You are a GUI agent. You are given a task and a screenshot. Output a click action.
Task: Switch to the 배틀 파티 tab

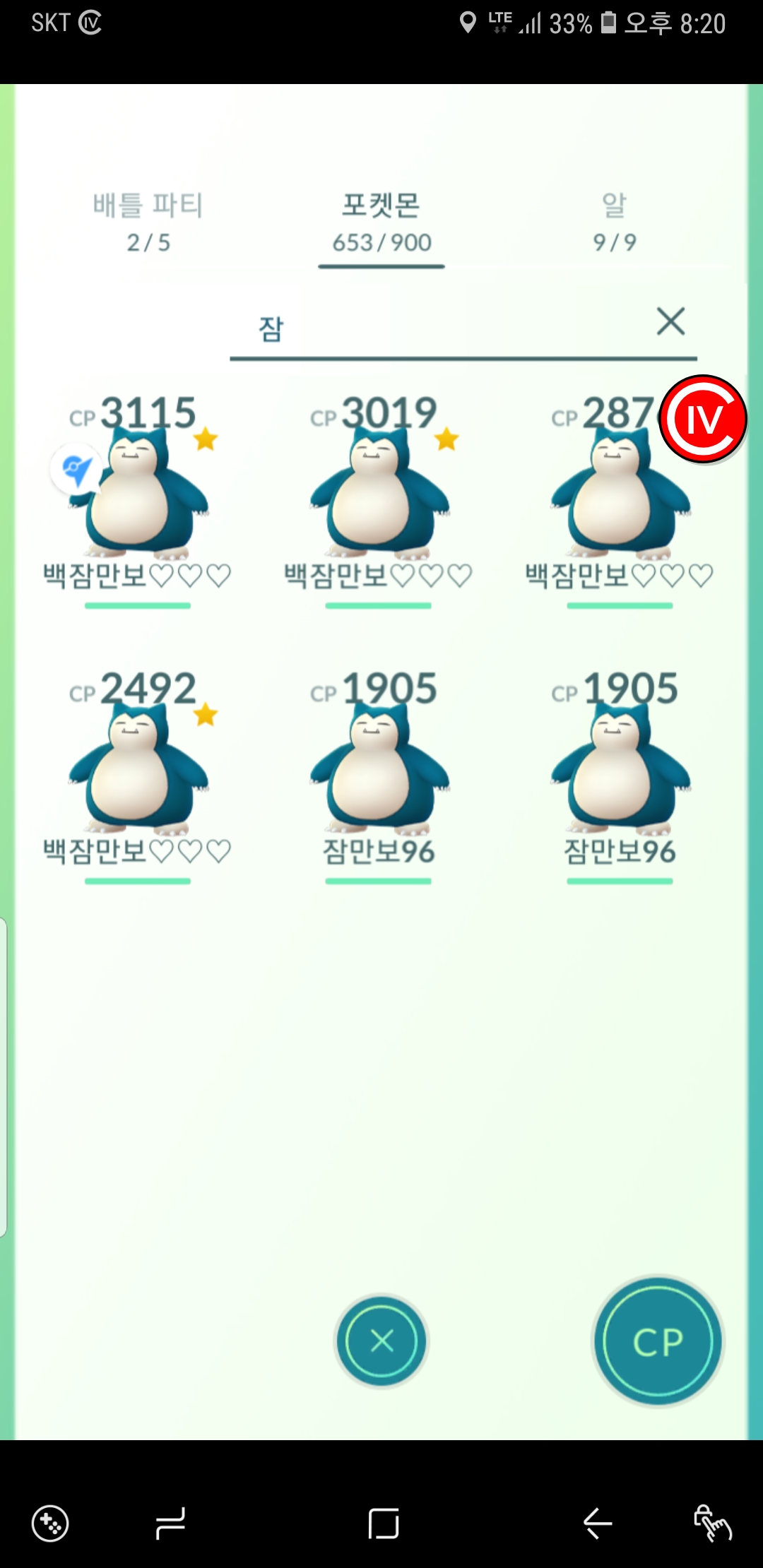(x=148, y=222)
